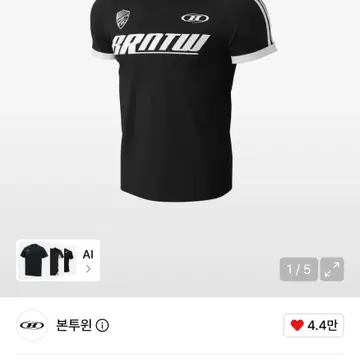Open the AI similar items thumbnails
Viewport: 360px width, 360px height.
[x=58, y=260]
